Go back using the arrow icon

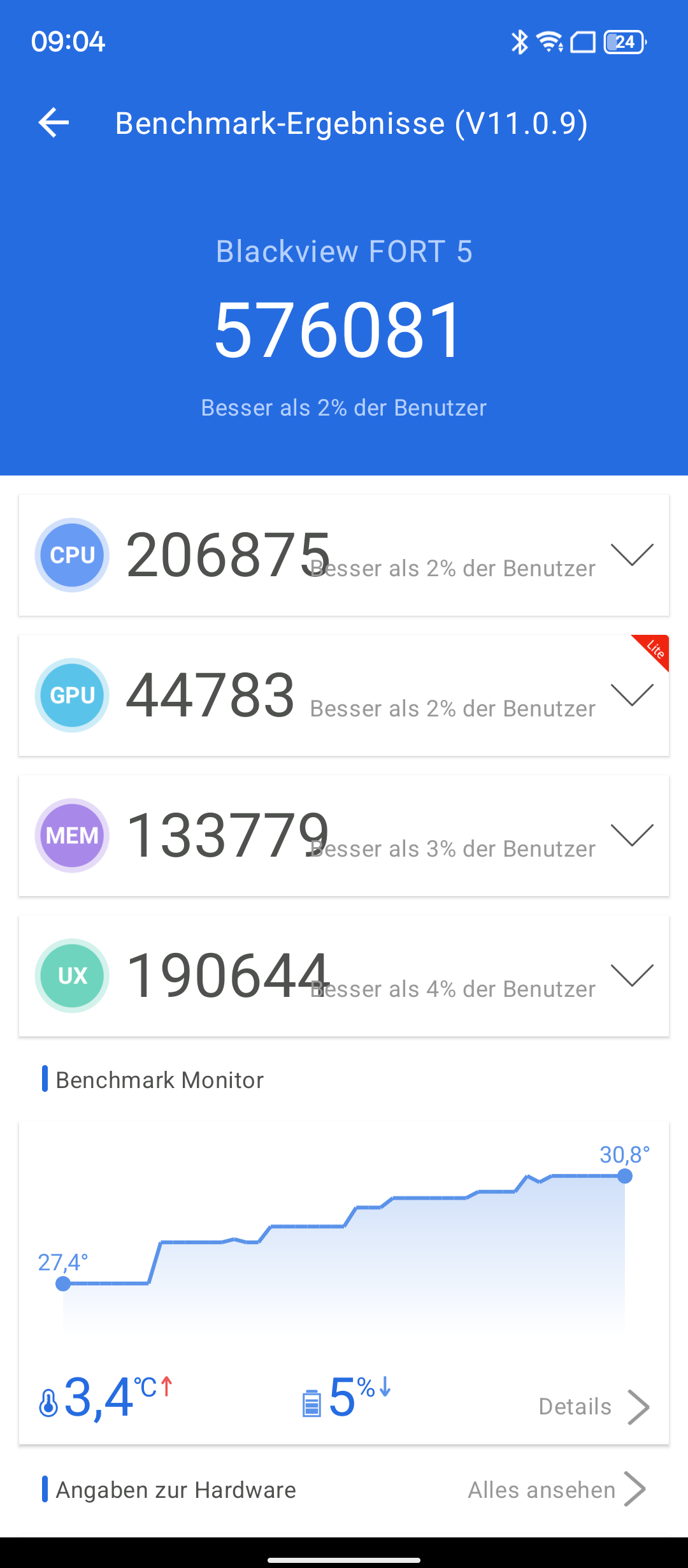54,122
